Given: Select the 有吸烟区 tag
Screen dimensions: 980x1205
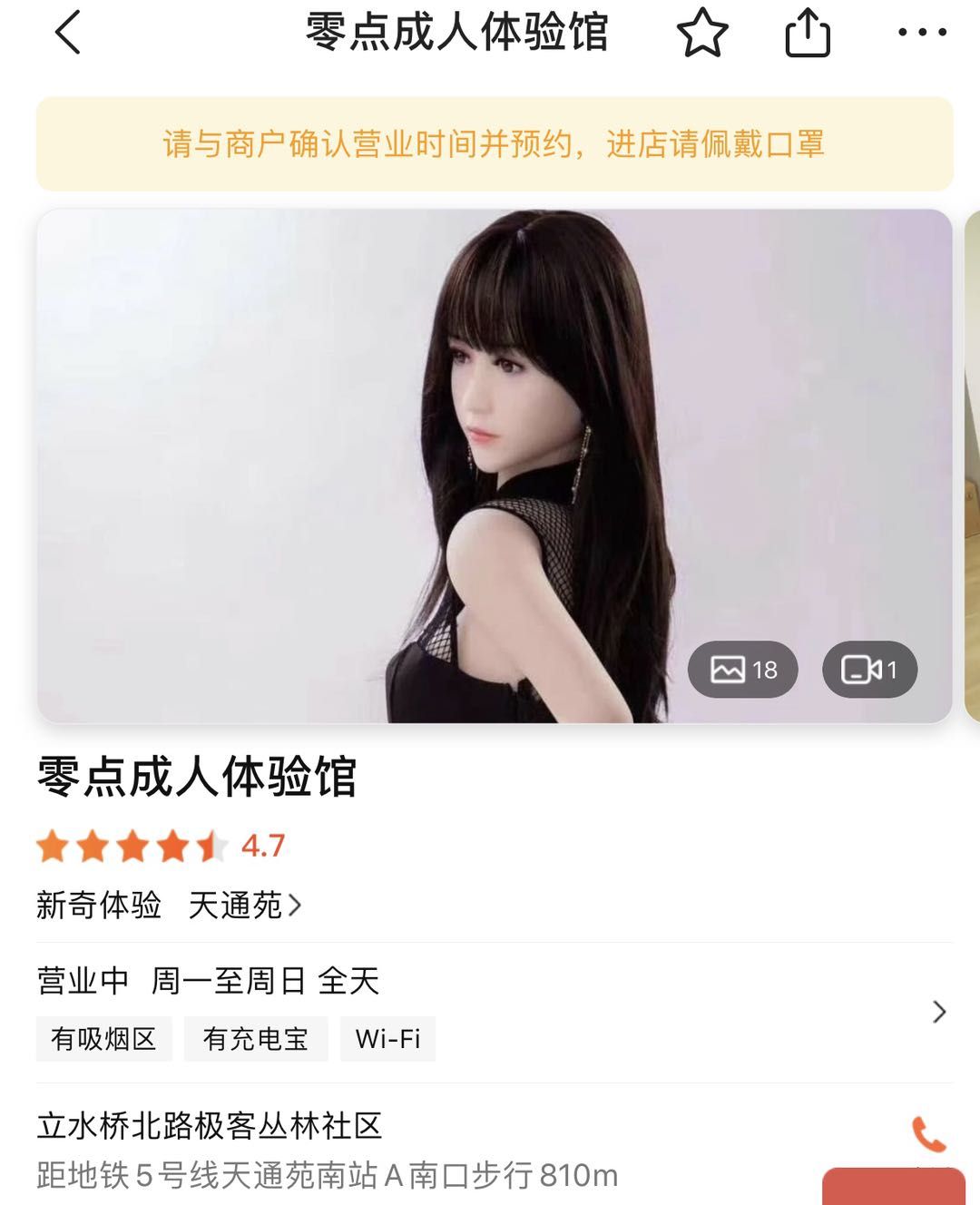Looking at the screenshot, I should 103,1038.
